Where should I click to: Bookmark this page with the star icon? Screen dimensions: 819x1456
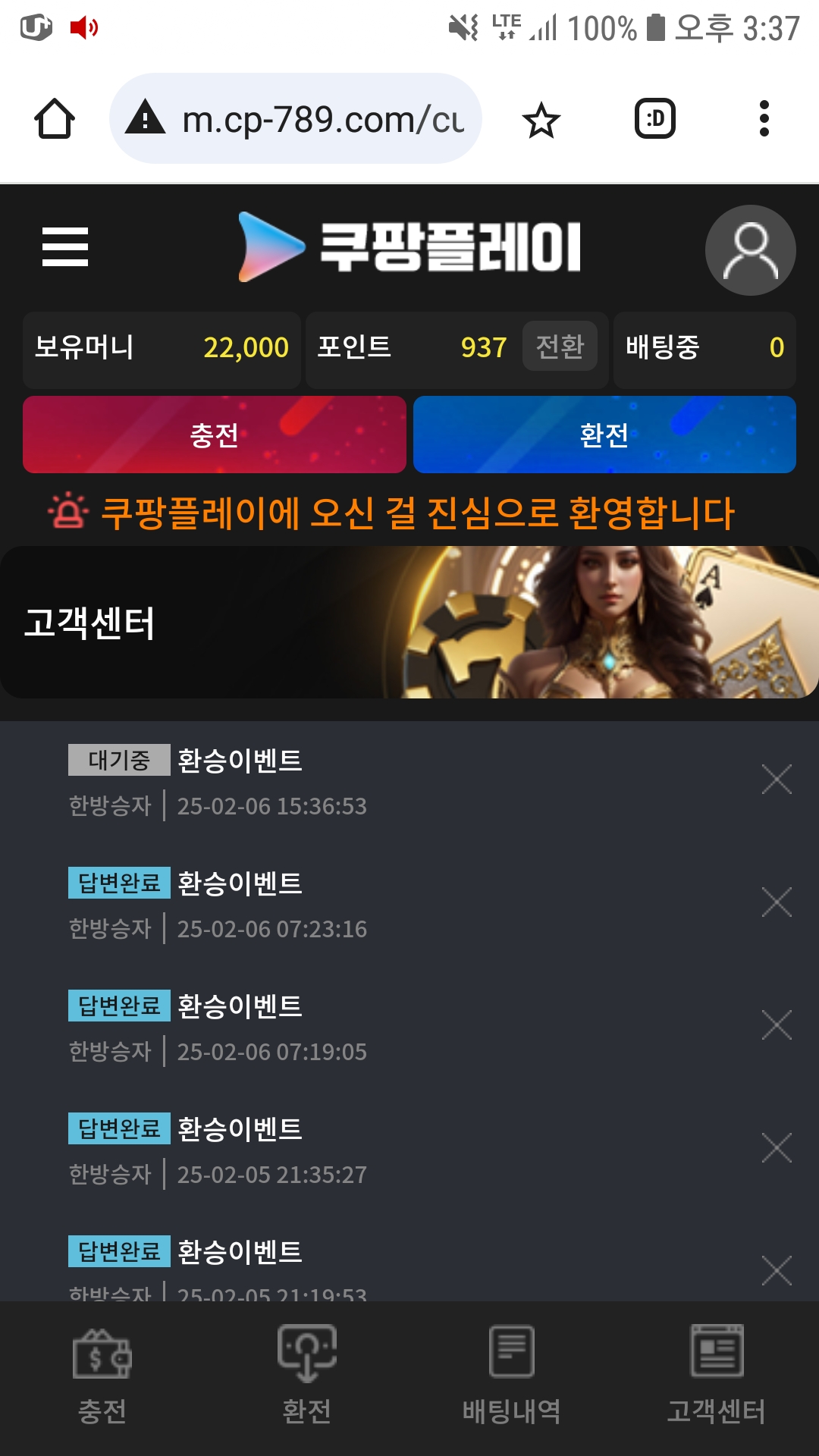[541, 120]
